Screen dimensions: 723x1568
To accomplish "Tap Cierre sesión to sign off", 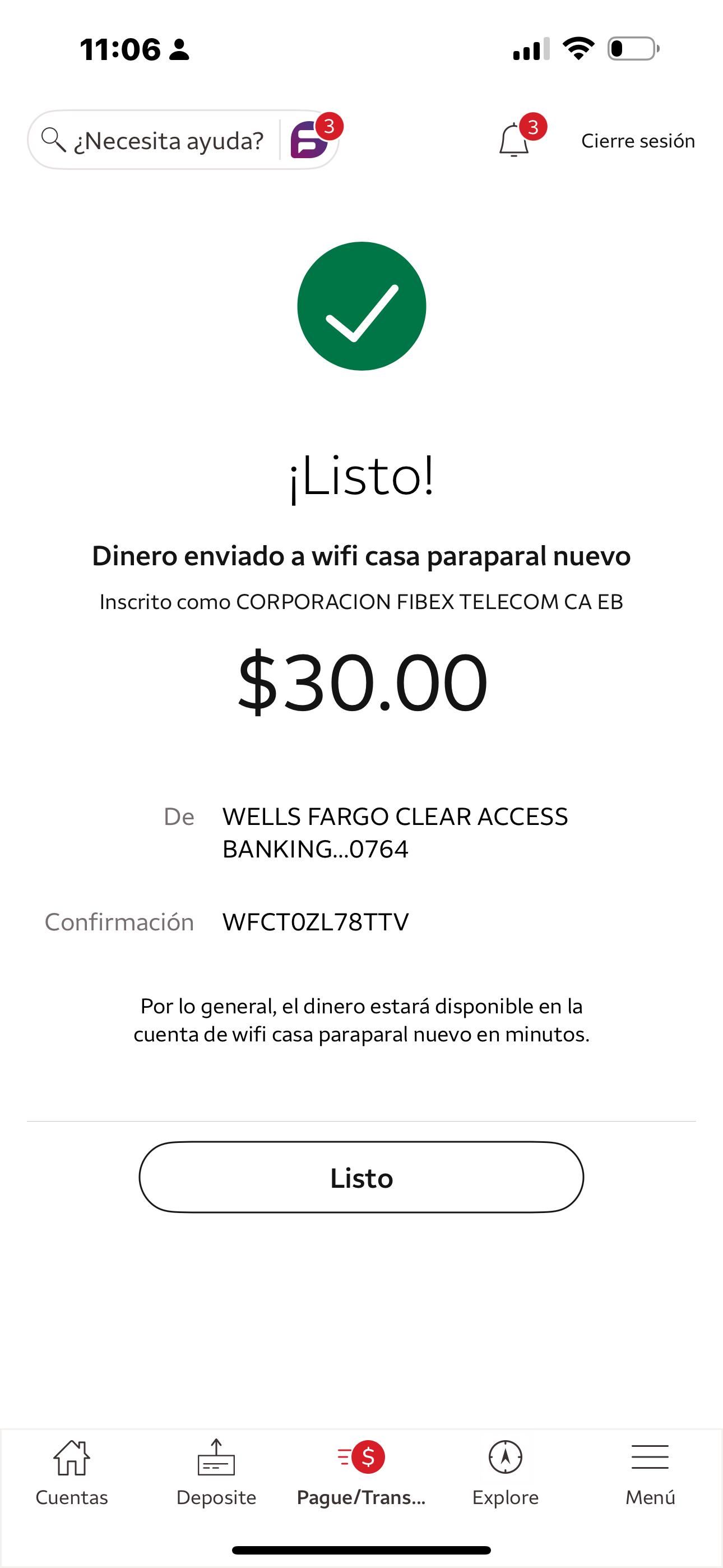I will (x=637, y=141).
